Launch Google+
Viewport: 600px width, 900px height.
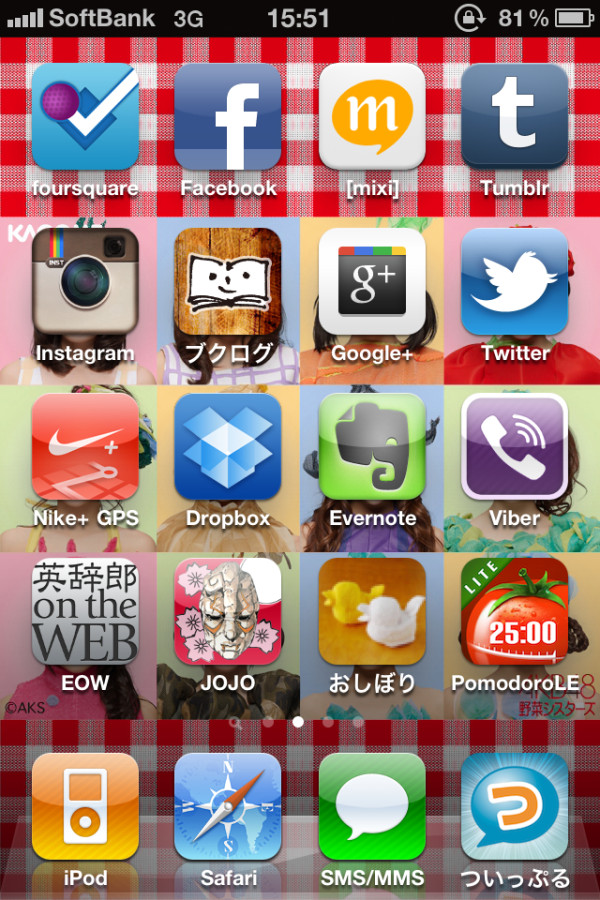click(x=372, y=282)
